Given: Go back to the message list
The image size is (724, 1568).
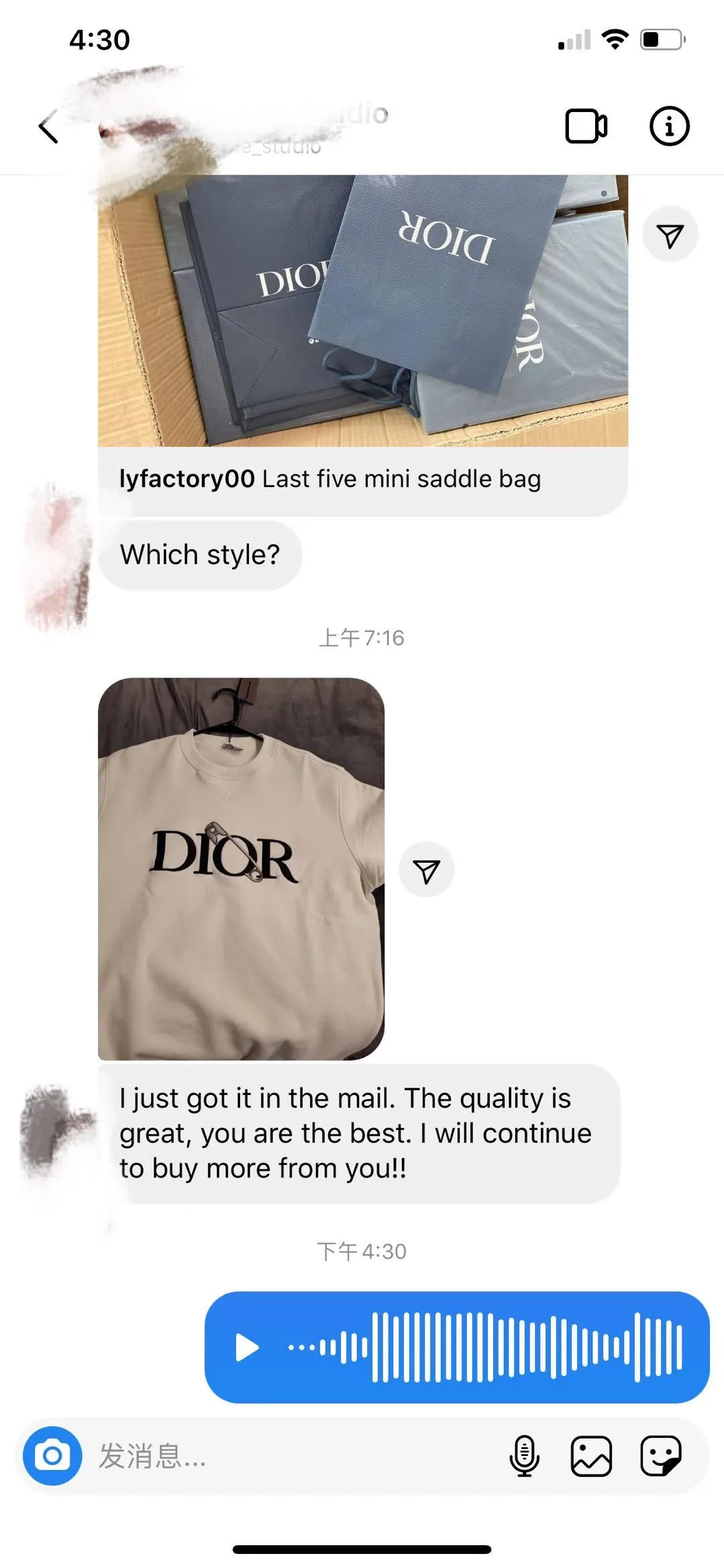Looking at the screenshot, I should [48, 127].
